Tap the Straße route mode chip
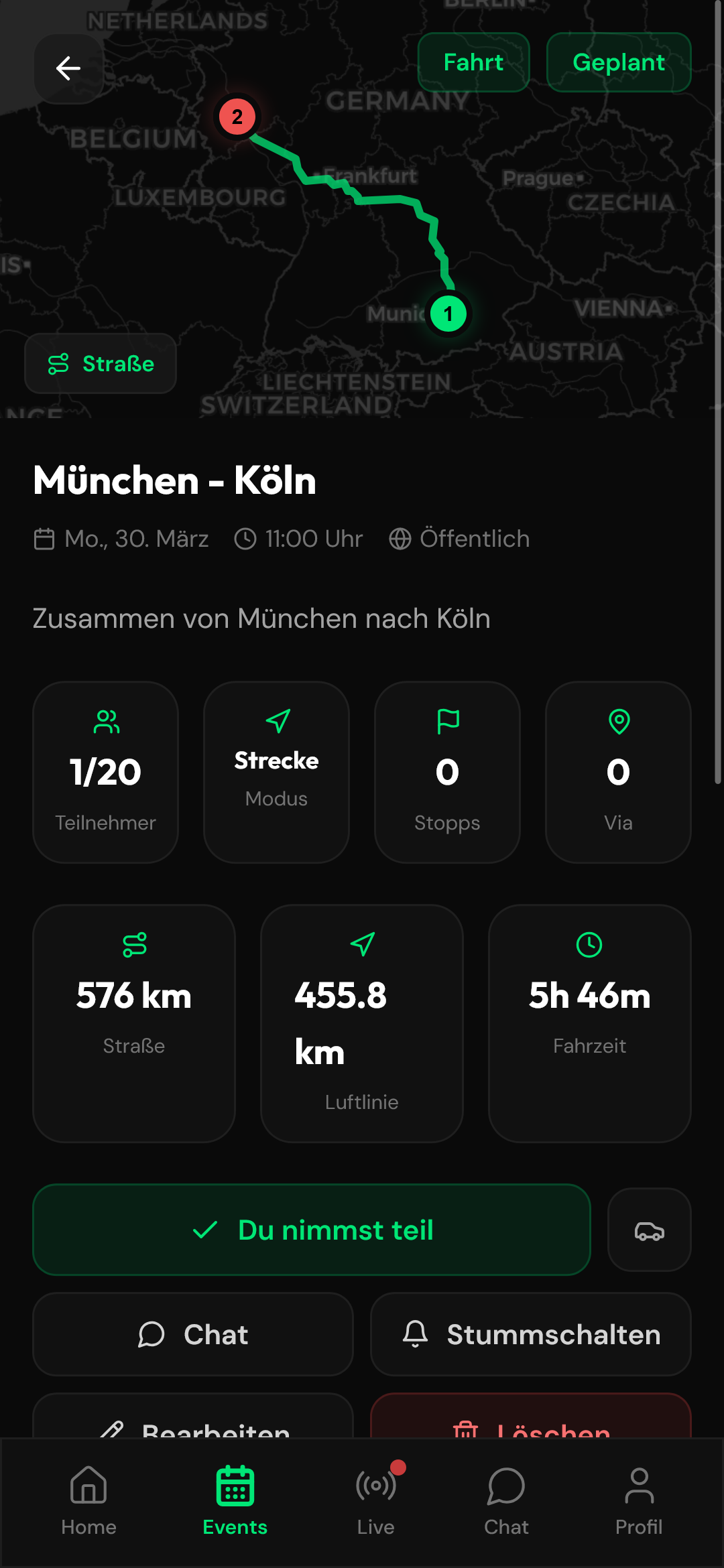 coord(101,364)
